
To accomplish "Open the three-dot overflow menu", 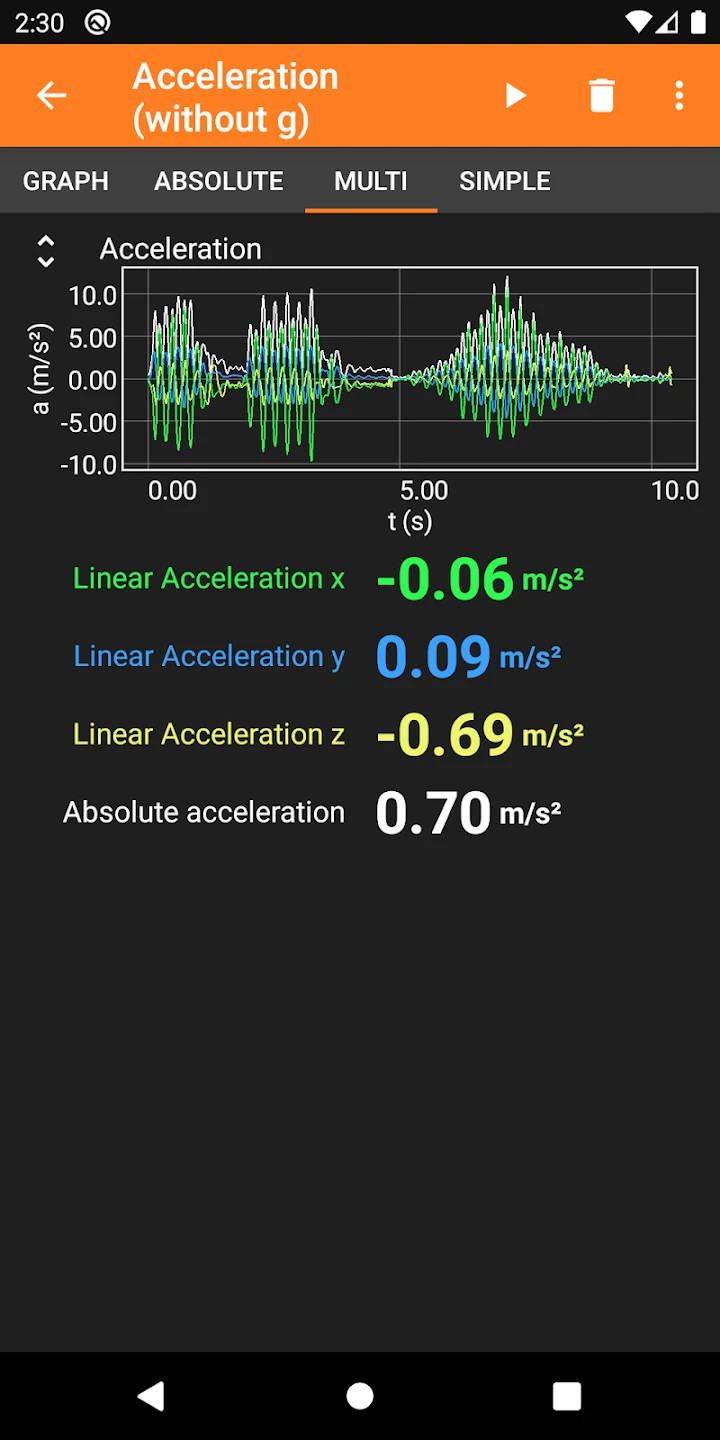I will click(x=679, y=96).
